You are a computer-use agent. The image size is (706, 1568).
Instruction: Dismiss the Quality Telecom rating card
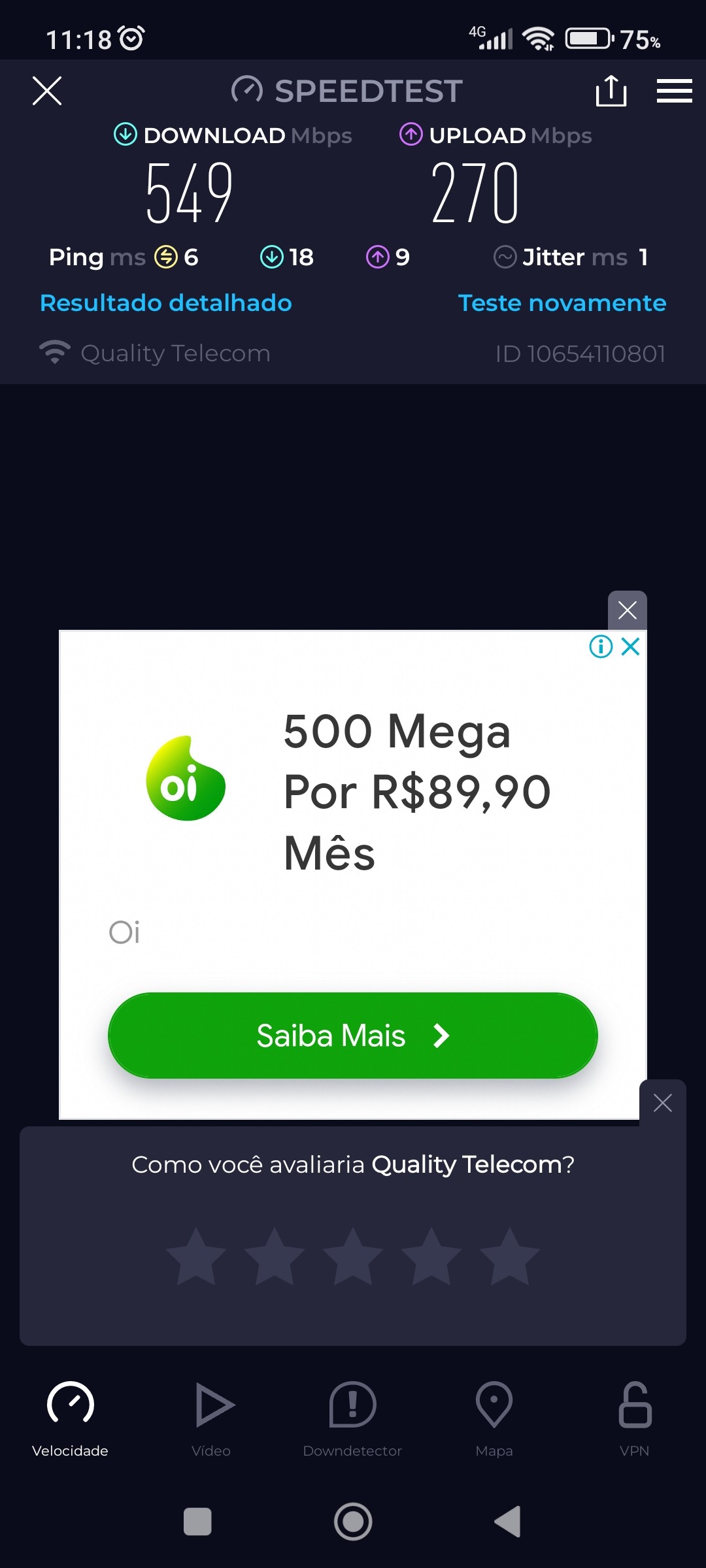pyautogui.click(x=662, y=1103)
